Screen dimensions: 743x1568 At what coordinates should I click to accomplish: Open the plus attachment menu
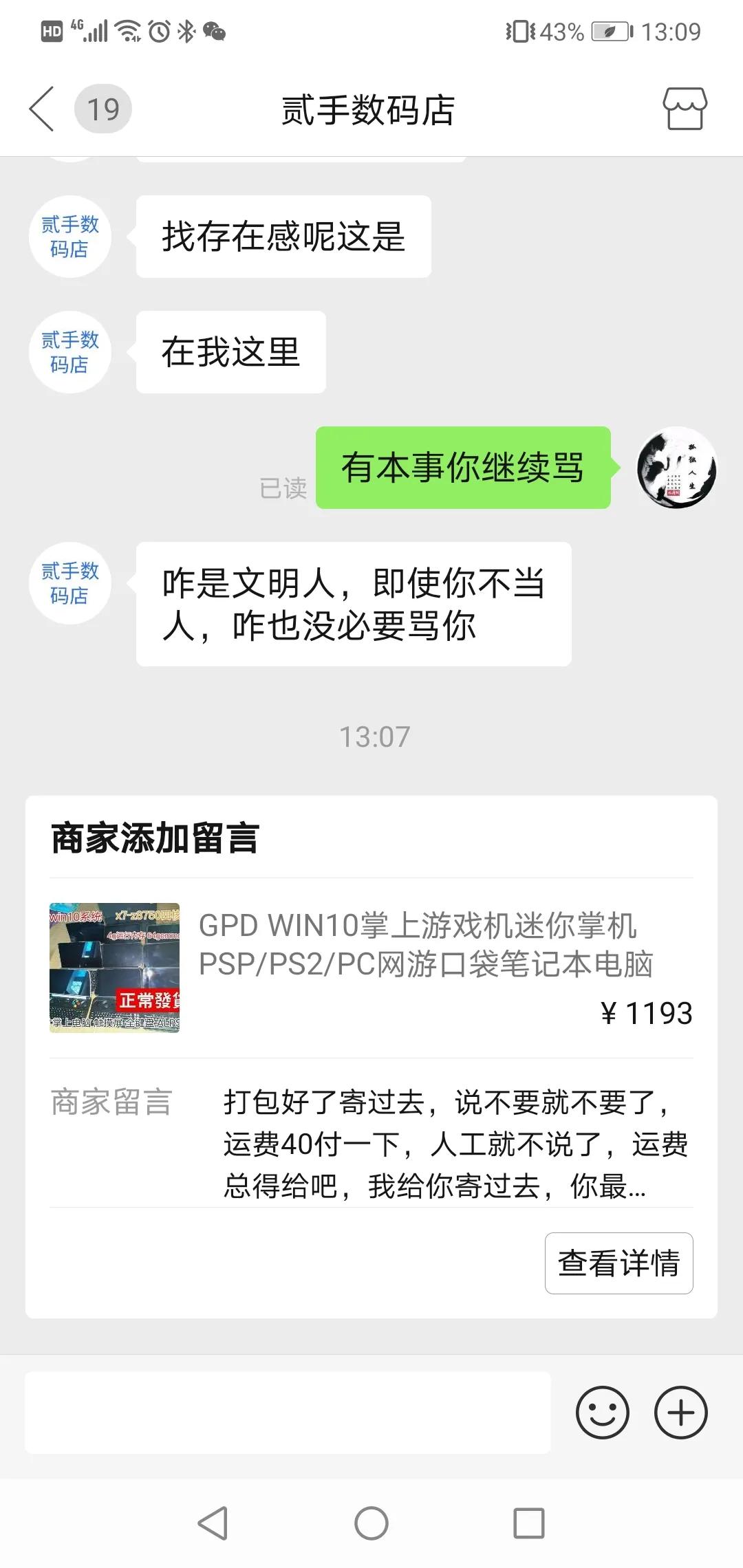[x=680, y=1413]
